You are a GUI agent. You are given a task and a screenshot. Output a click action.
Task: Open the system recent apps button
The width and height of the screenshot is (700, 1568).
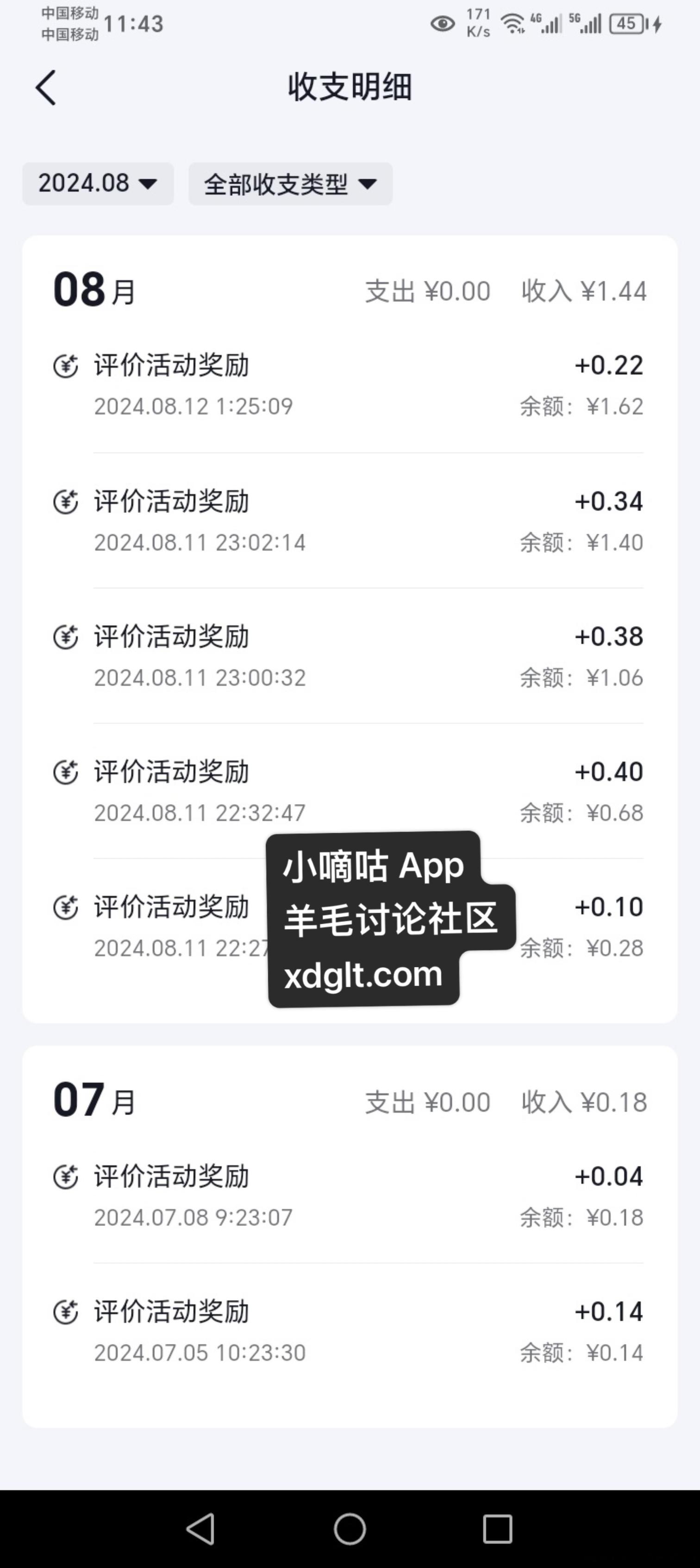click(498, 1529)
